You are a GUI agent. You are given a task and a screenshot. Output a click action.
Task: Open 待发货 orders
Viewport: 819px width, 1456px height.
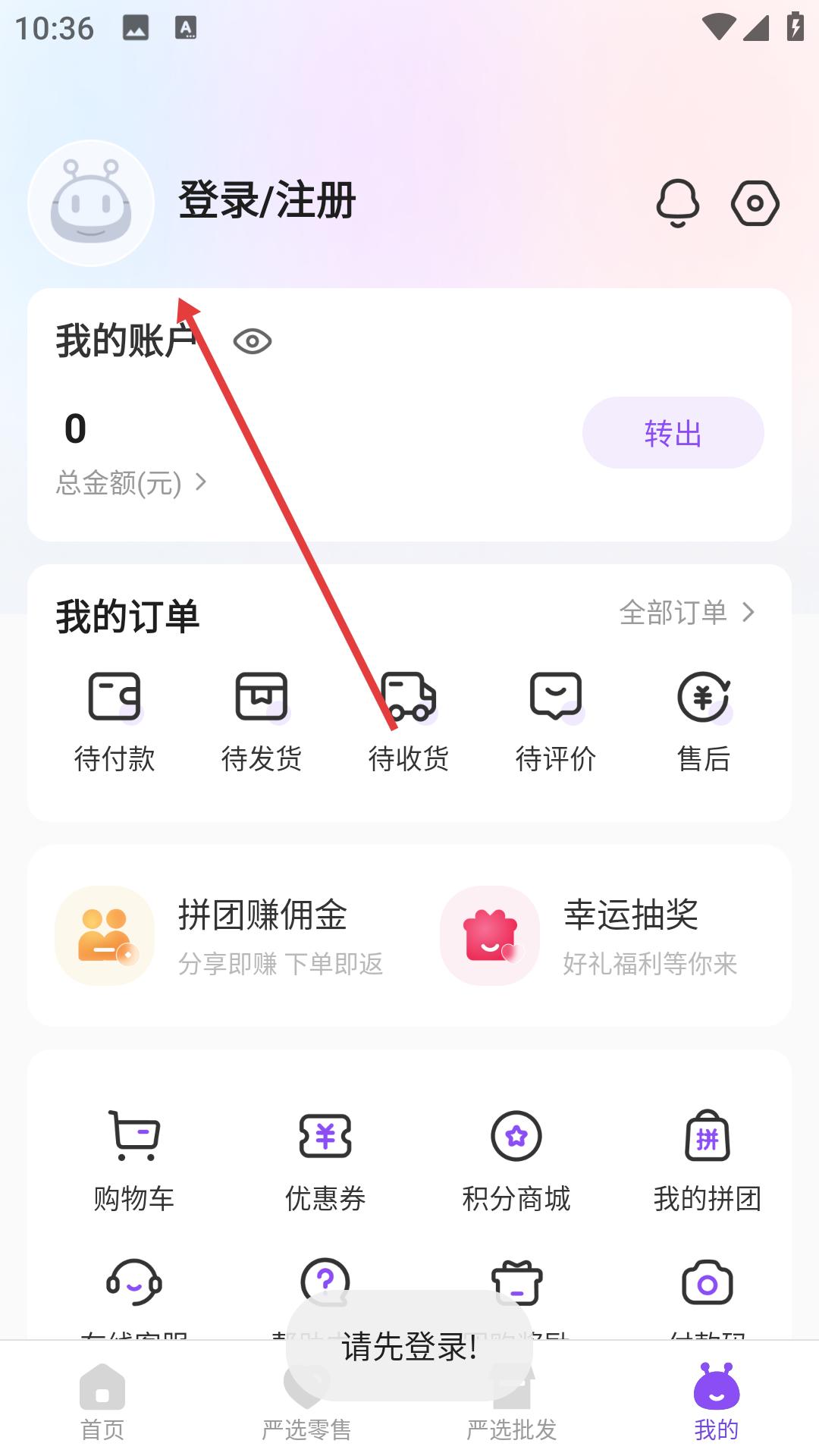(x=262, y=722)
